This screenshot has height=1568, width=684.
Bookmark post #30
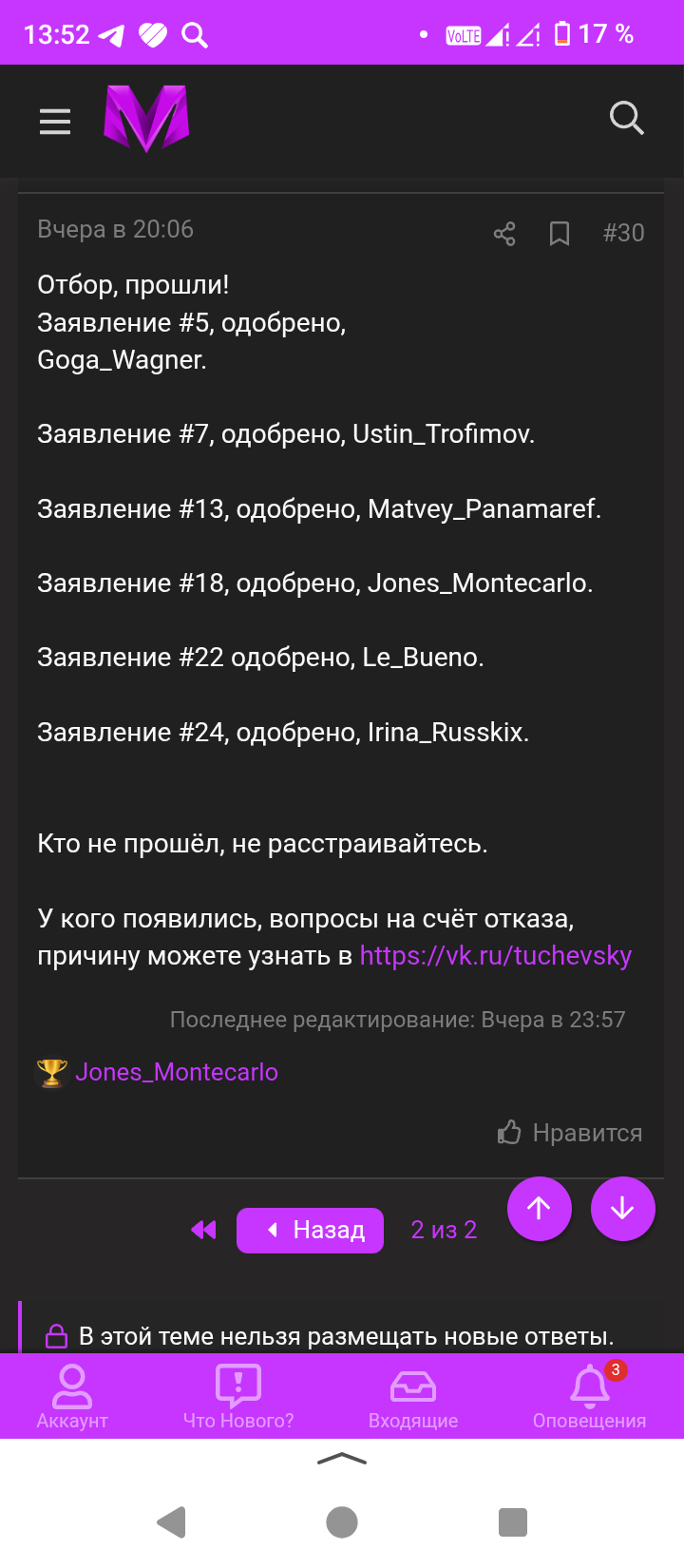[560, 234]
